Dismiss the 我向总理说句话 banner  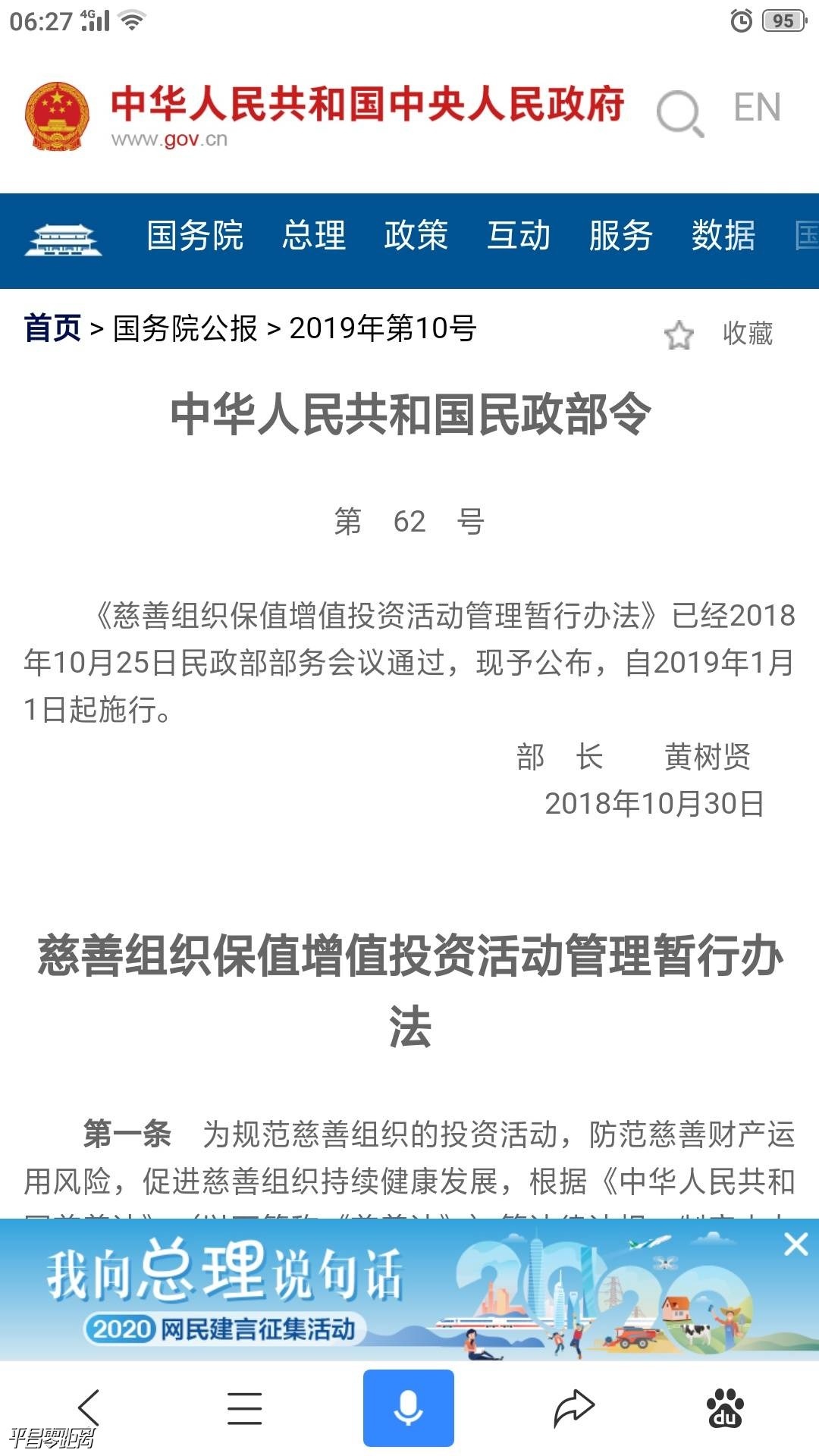(x=795, y=1244)
